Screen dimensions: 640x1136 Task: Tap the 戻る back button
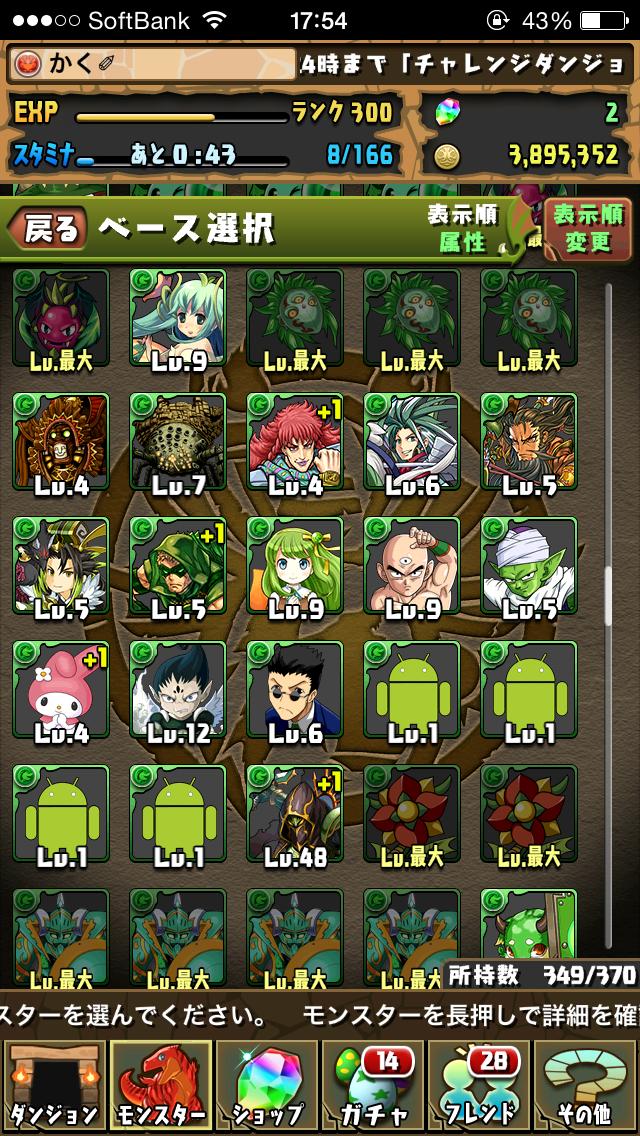tap(48, 228)
